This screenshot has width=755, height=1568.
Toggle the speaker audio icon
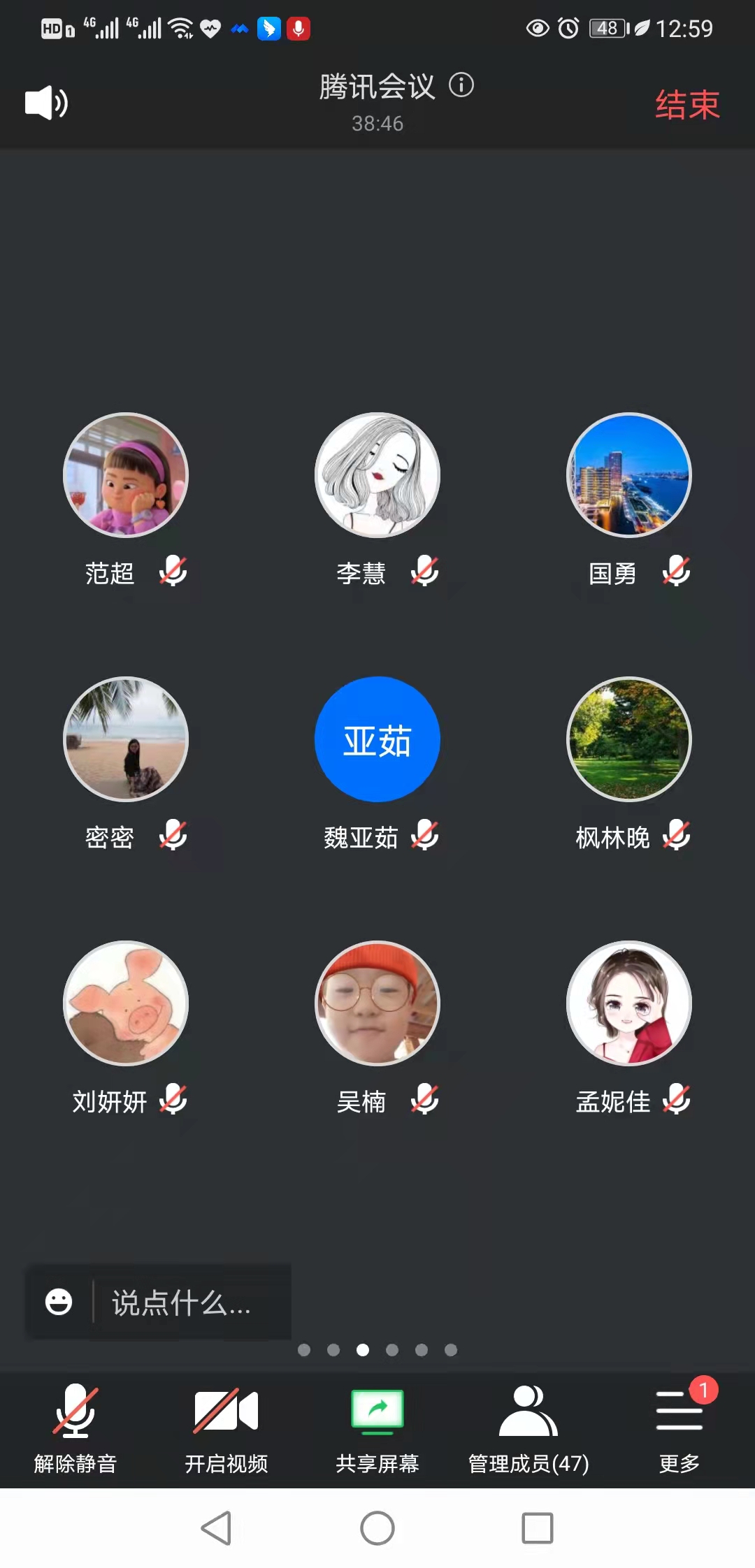[46, 103]
